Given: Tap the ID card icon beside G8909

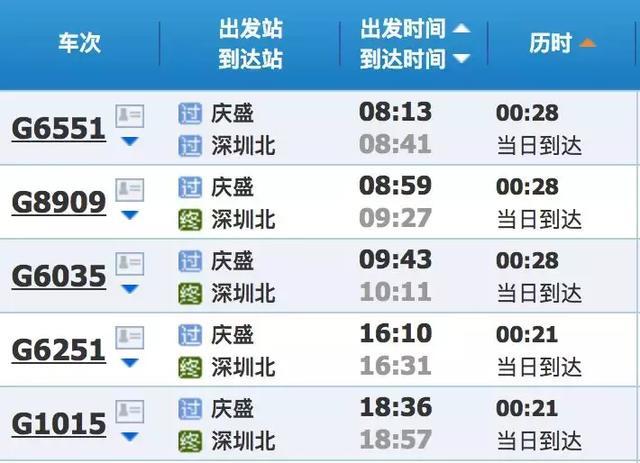Looking at the screenshot, I should 130,190.
